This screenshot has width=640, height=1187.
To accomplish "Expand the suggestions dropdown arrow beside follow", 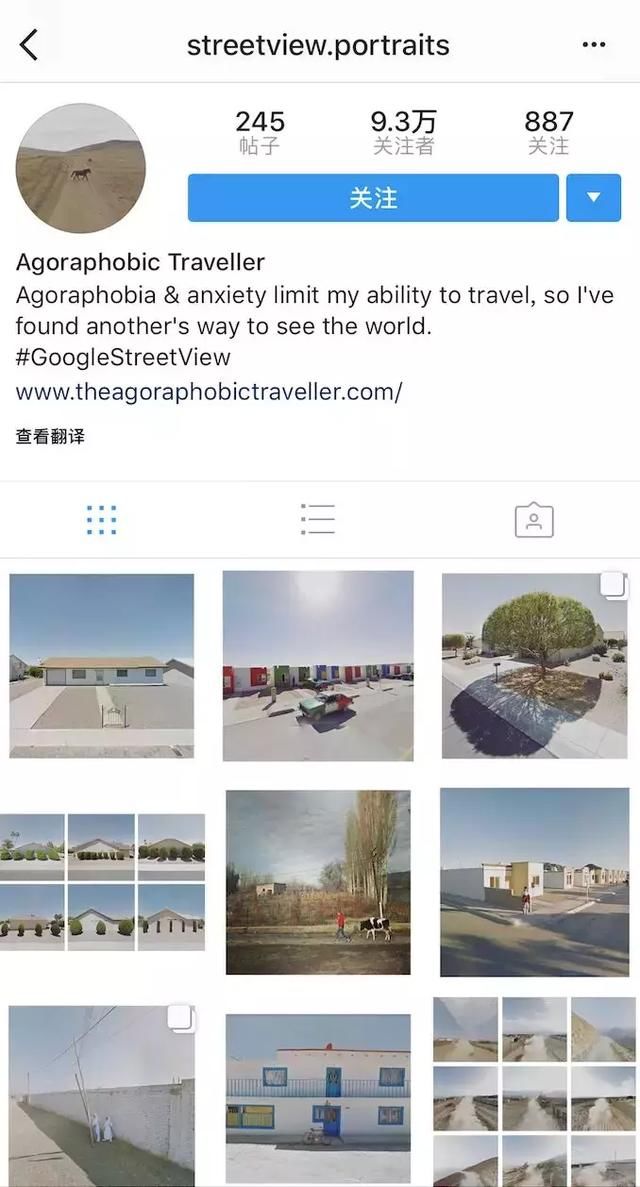I will click(594, 198).
